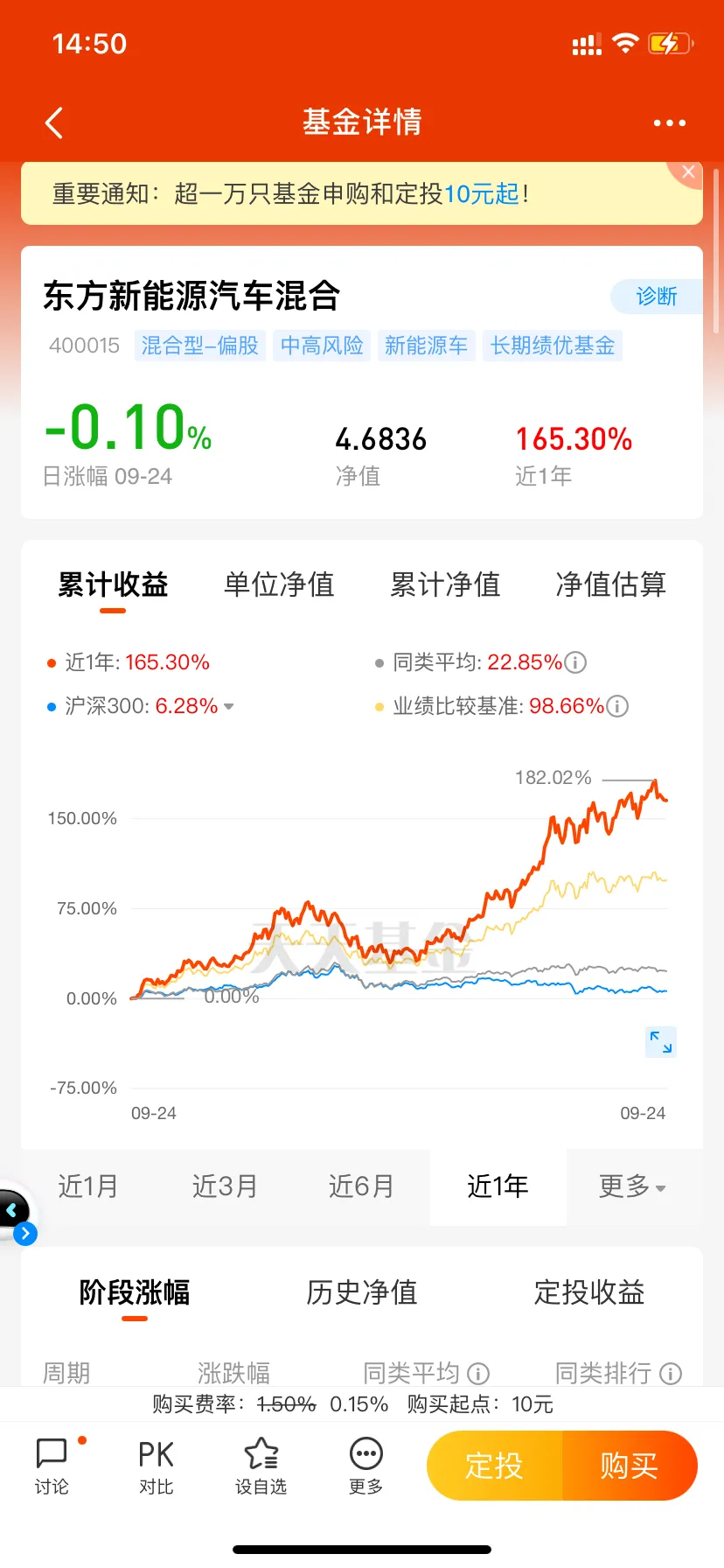Screen dimensions: 724x1568
Task: Tap the 购买 buy button
Action: tap(629, 1466)
